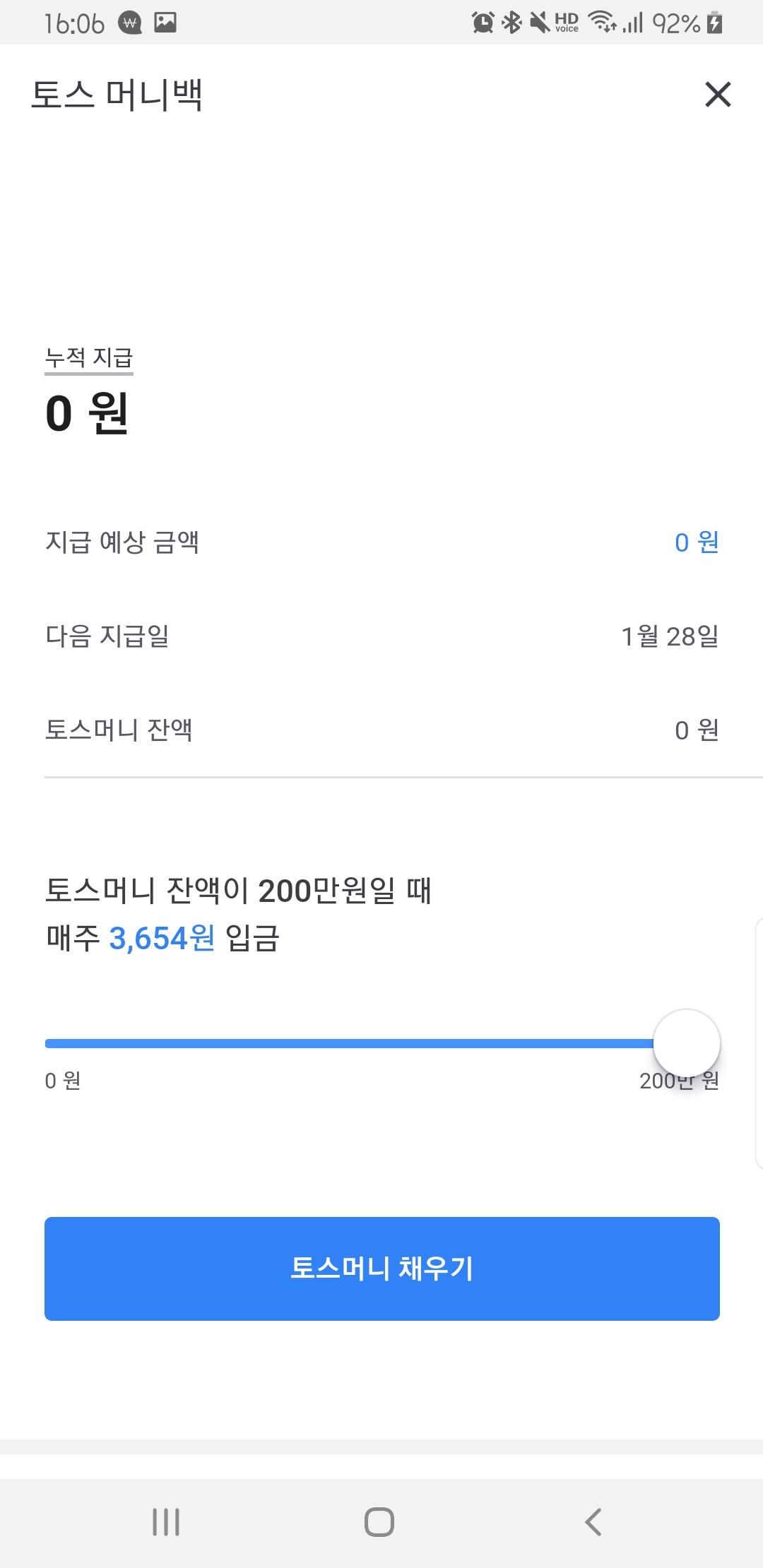Close the 토스 머니백 screen
Viewport: 763px width, 1568px height.
click(x=718, y=94)
